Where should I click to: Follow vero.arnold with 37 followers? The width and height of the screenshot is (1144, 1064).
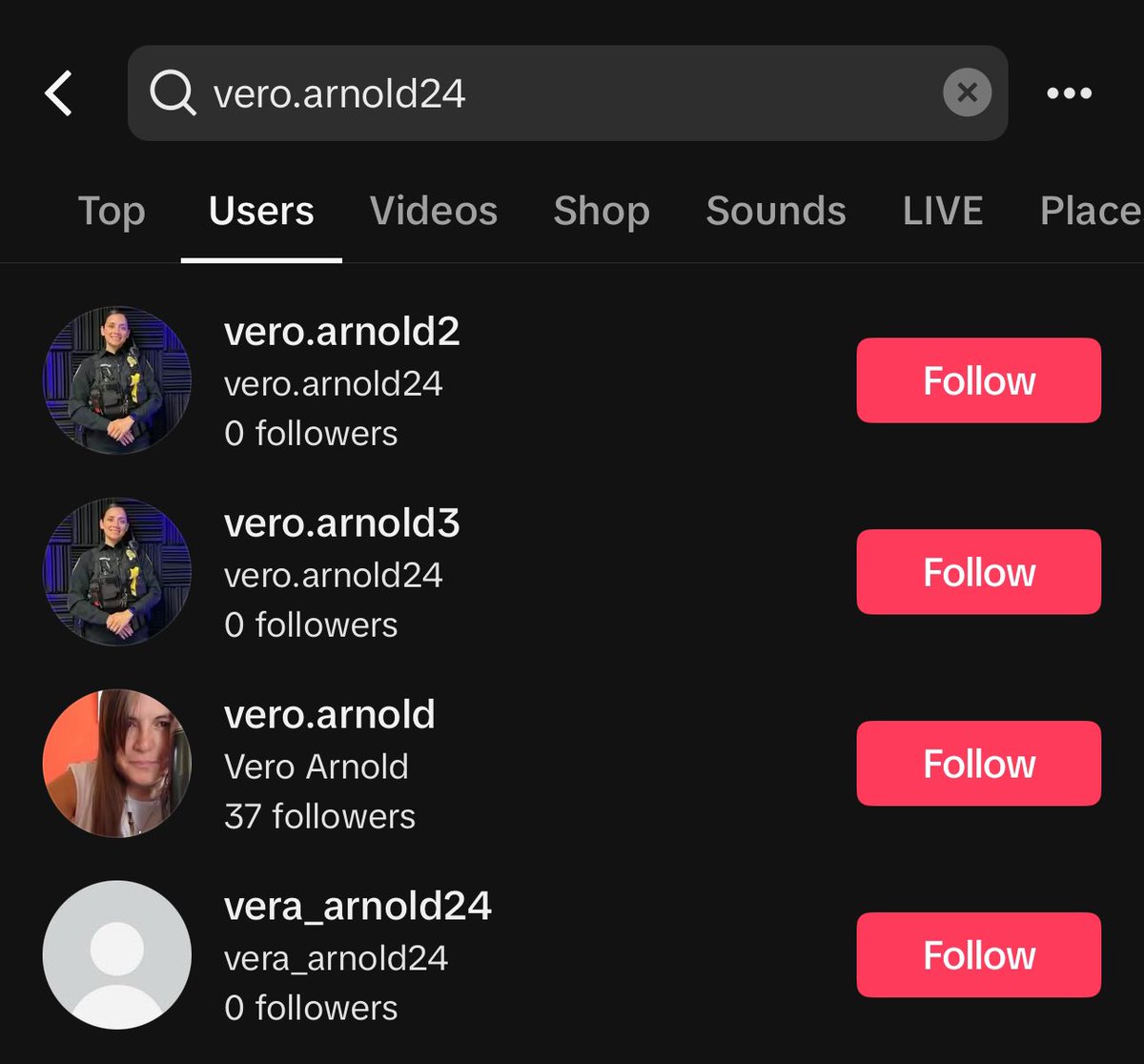(x=978, y=764)
